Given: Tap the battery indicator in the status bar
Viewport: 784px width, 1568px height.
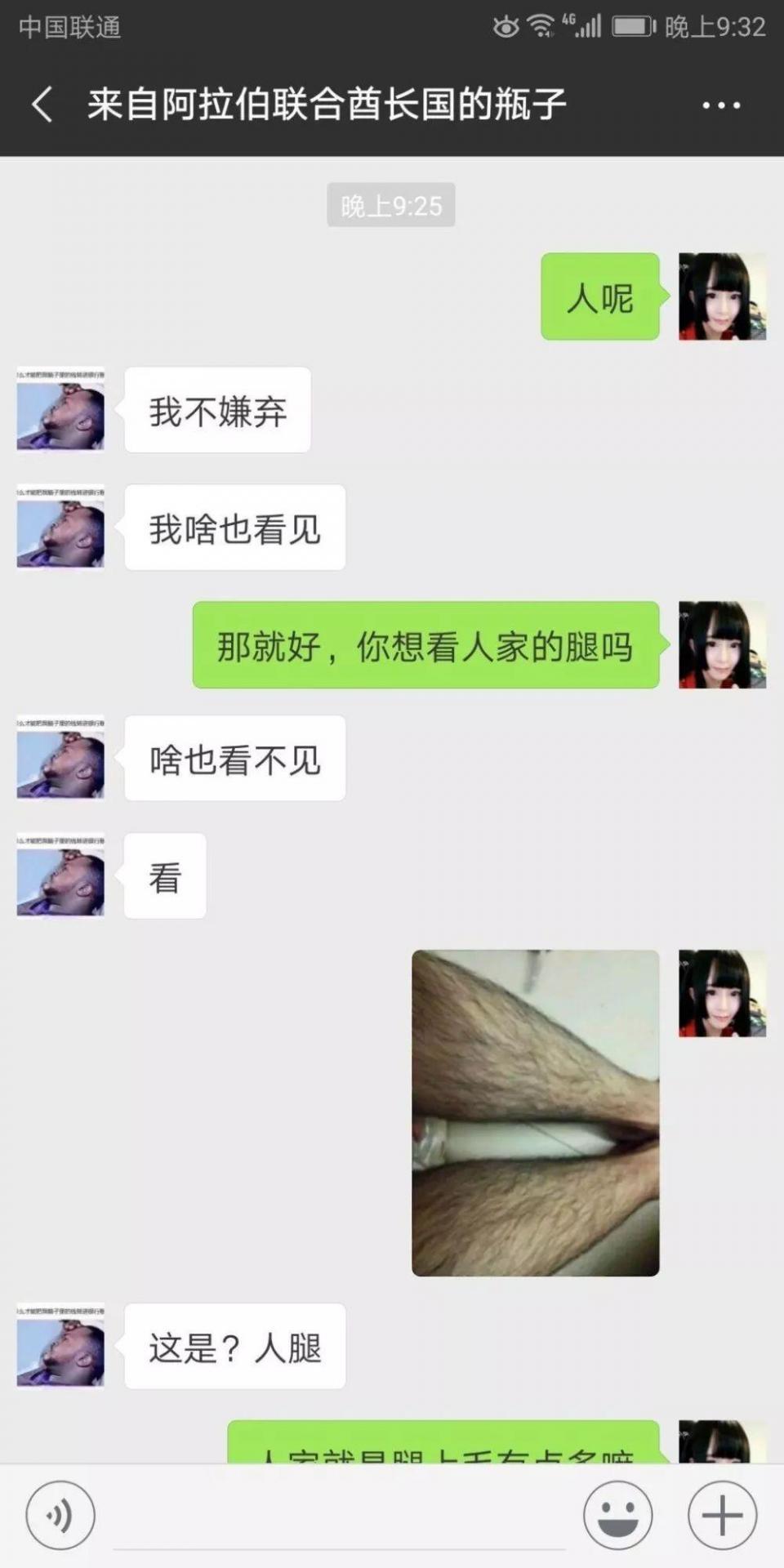Looking at the screenshot, I should pyautogui.click(x=629, y=24).
